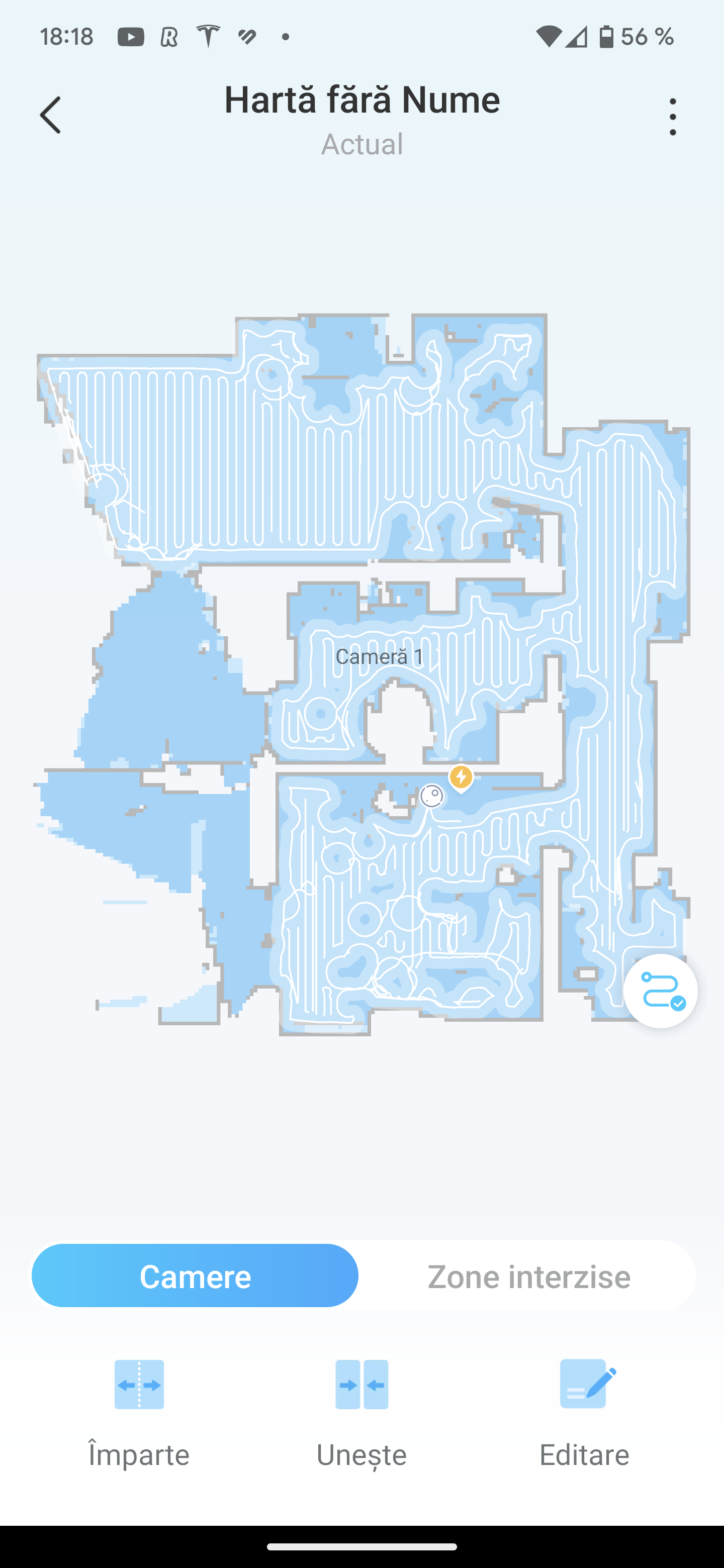Select Cameră 1 on the map
This screenshot has height=1568, width=724.
click(380, 656)
